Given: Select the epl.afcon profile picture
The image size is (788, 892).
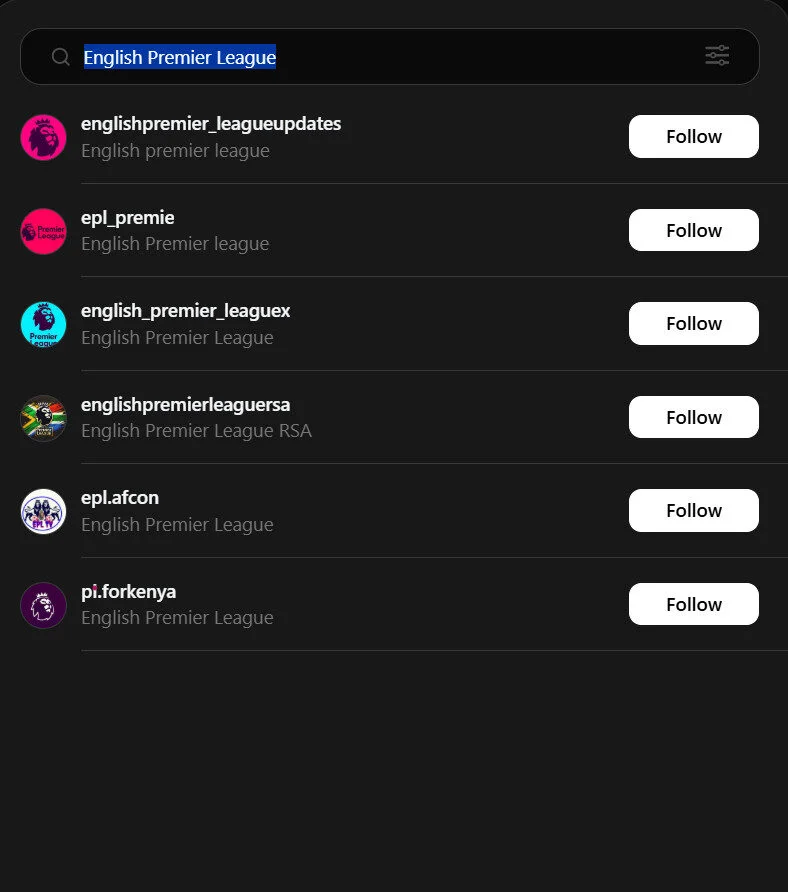Looking at the screenshot, I should [x=43, y=511].
